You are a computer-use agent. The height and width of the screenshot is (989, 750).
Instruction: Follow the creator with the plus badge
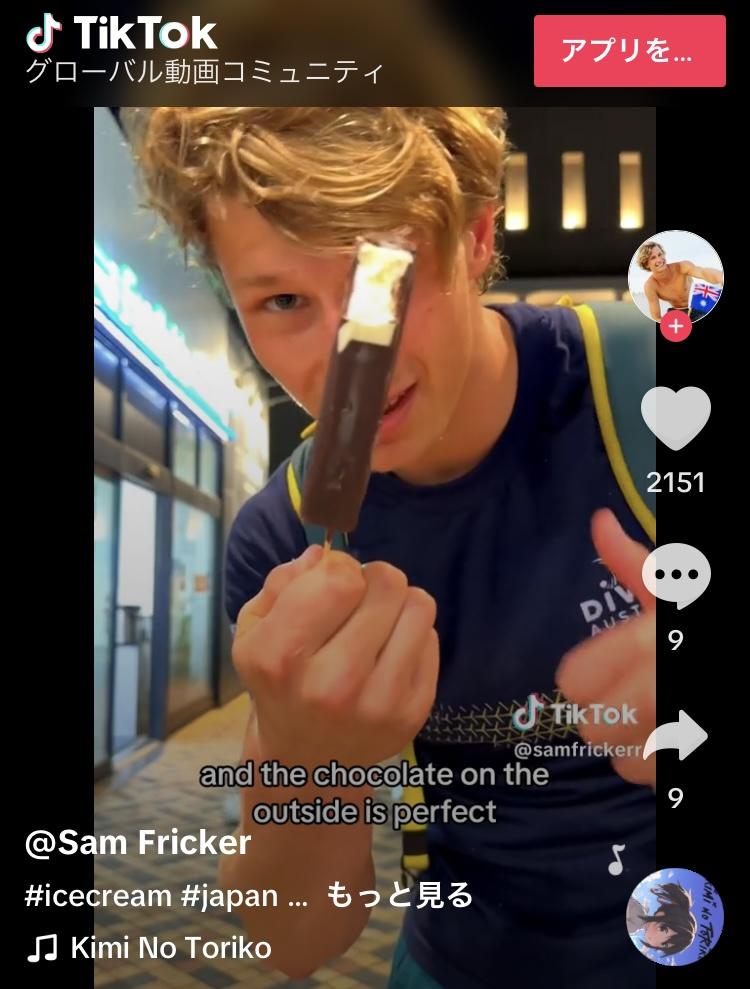click(x=676, y=327)
